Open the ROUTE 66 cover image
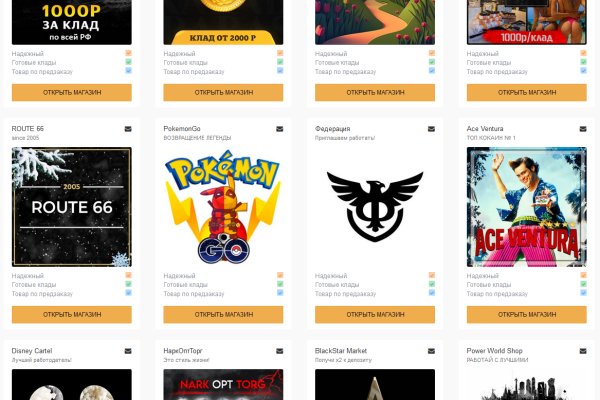 pyautogui.click(x=72, y=207)
